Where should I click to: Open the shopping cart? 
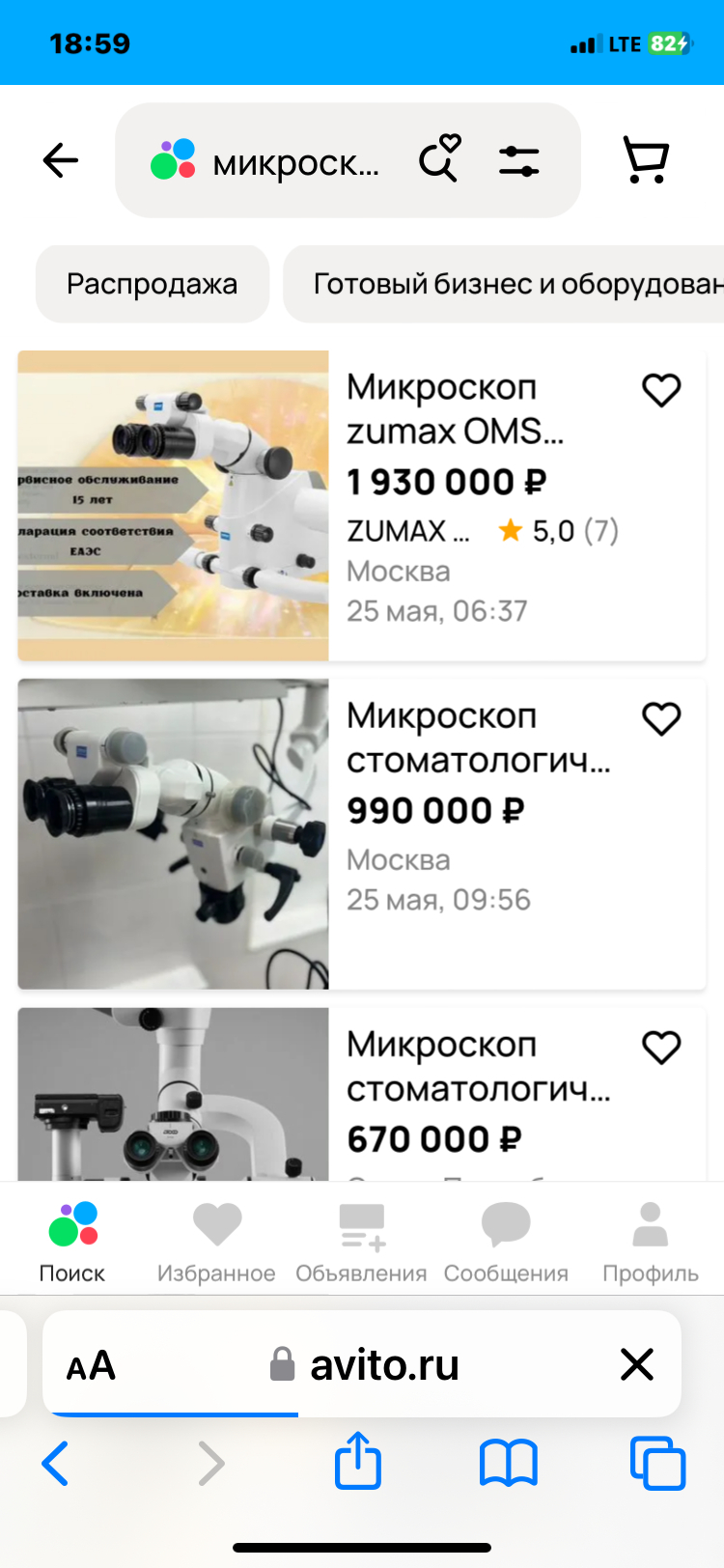[646, 159]
